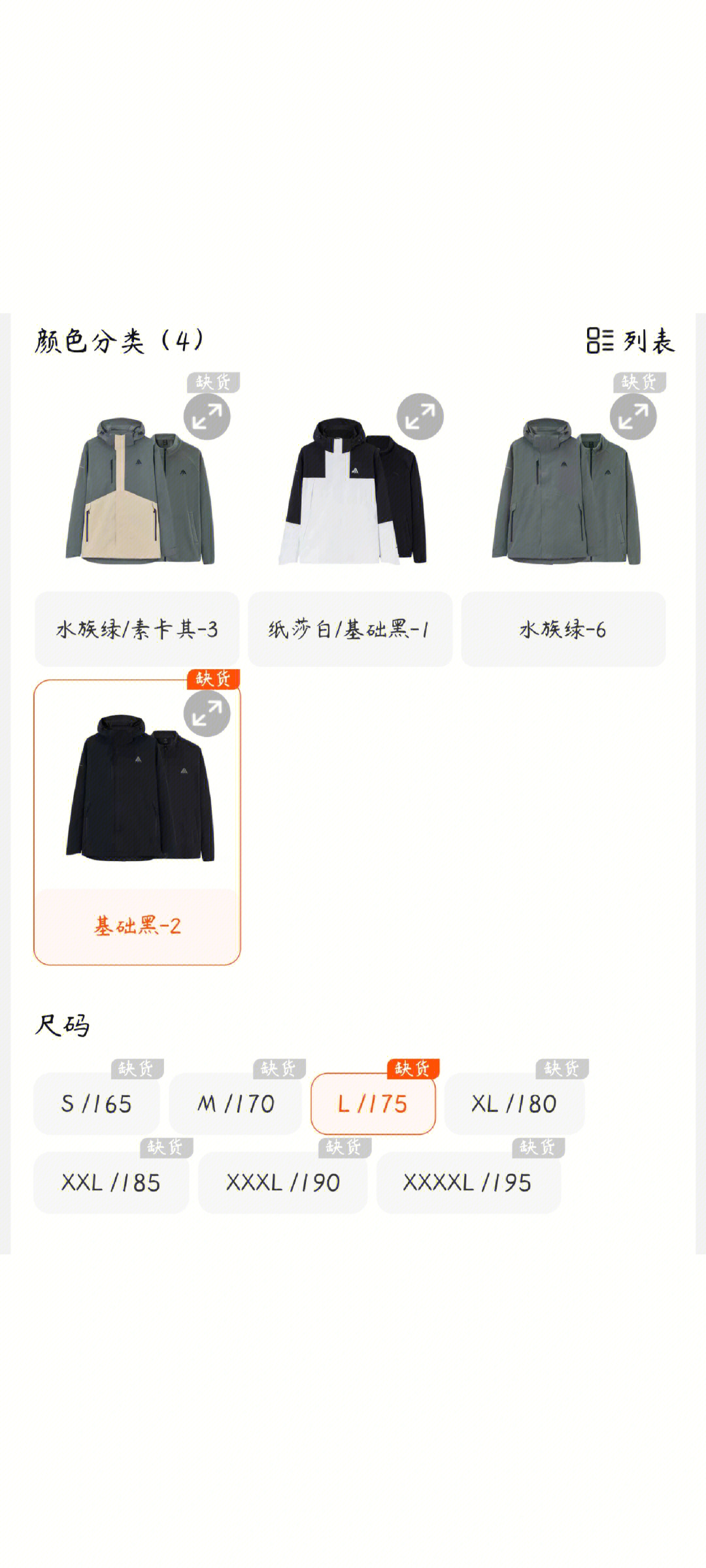Enlarge the 水族绿-6 jacket image
706x1568 pixels.
(633, 416)
